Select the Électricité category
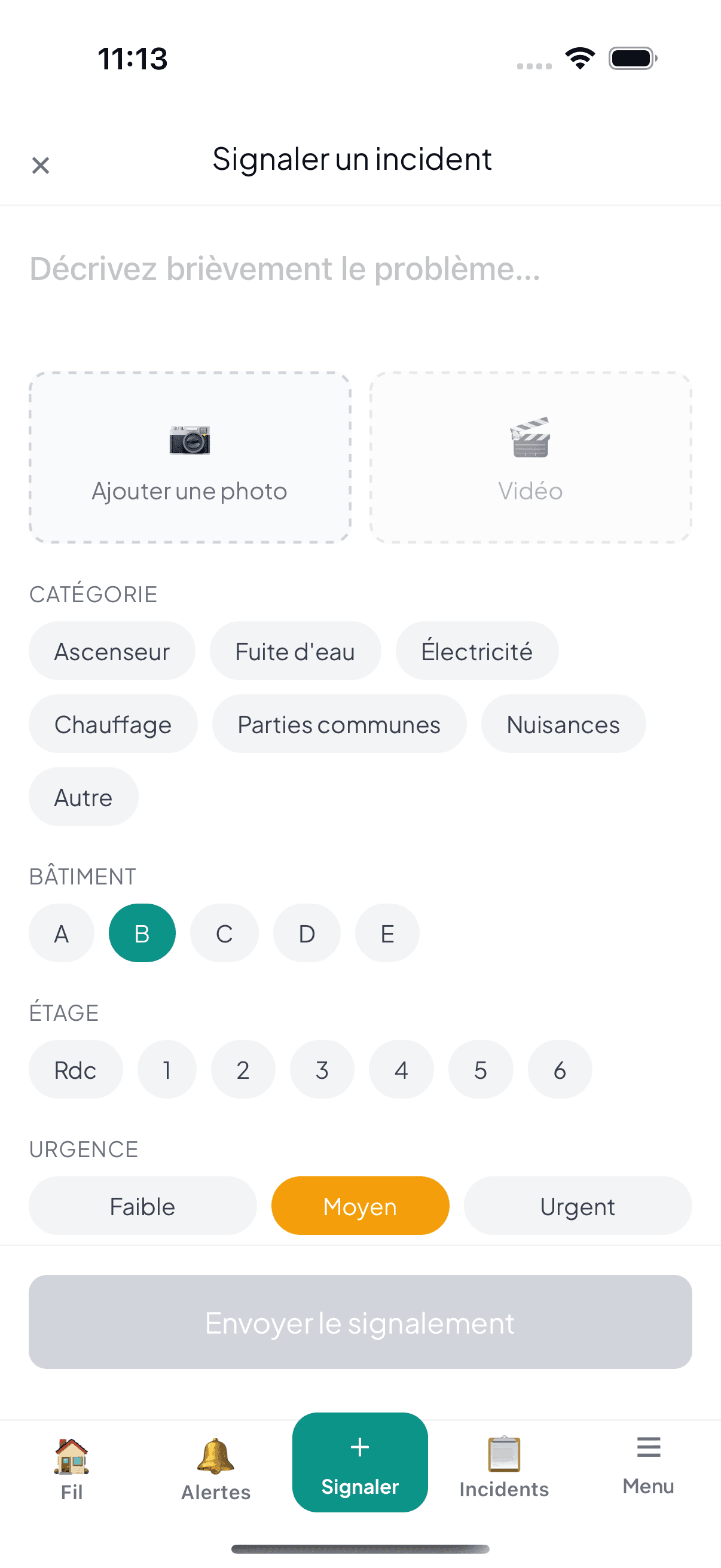This screenshot has width=721, height=1568. [x=477, y=651]
